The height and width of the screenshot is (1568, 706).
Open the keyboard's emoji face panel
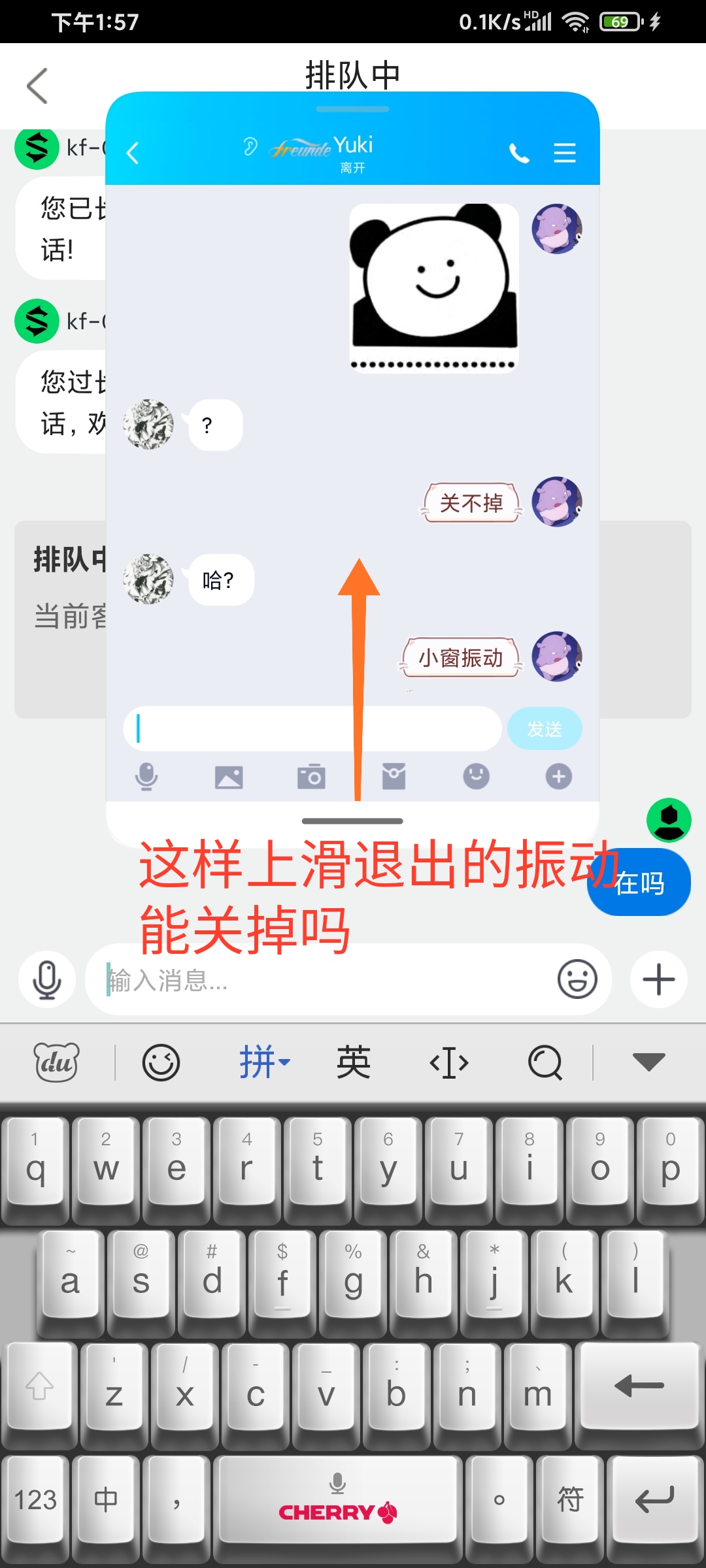coord(161,1063)
